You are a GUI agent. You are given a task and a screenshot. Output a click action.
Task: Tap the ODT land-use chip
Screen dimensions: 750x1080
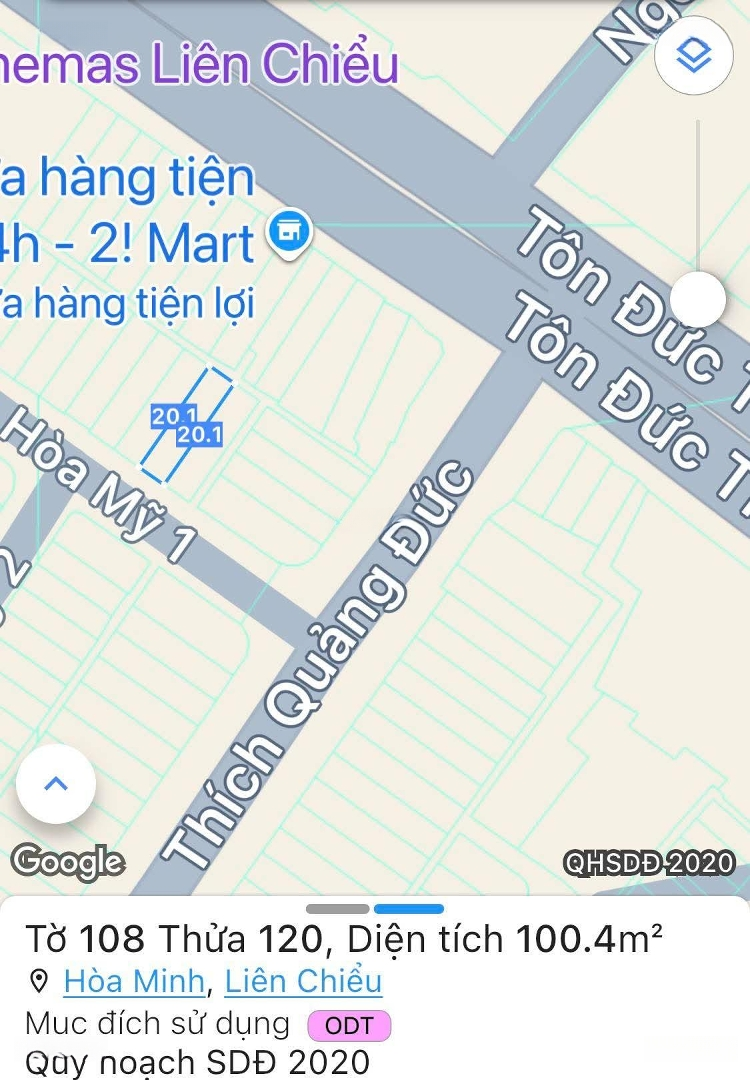pos(349,1026)
